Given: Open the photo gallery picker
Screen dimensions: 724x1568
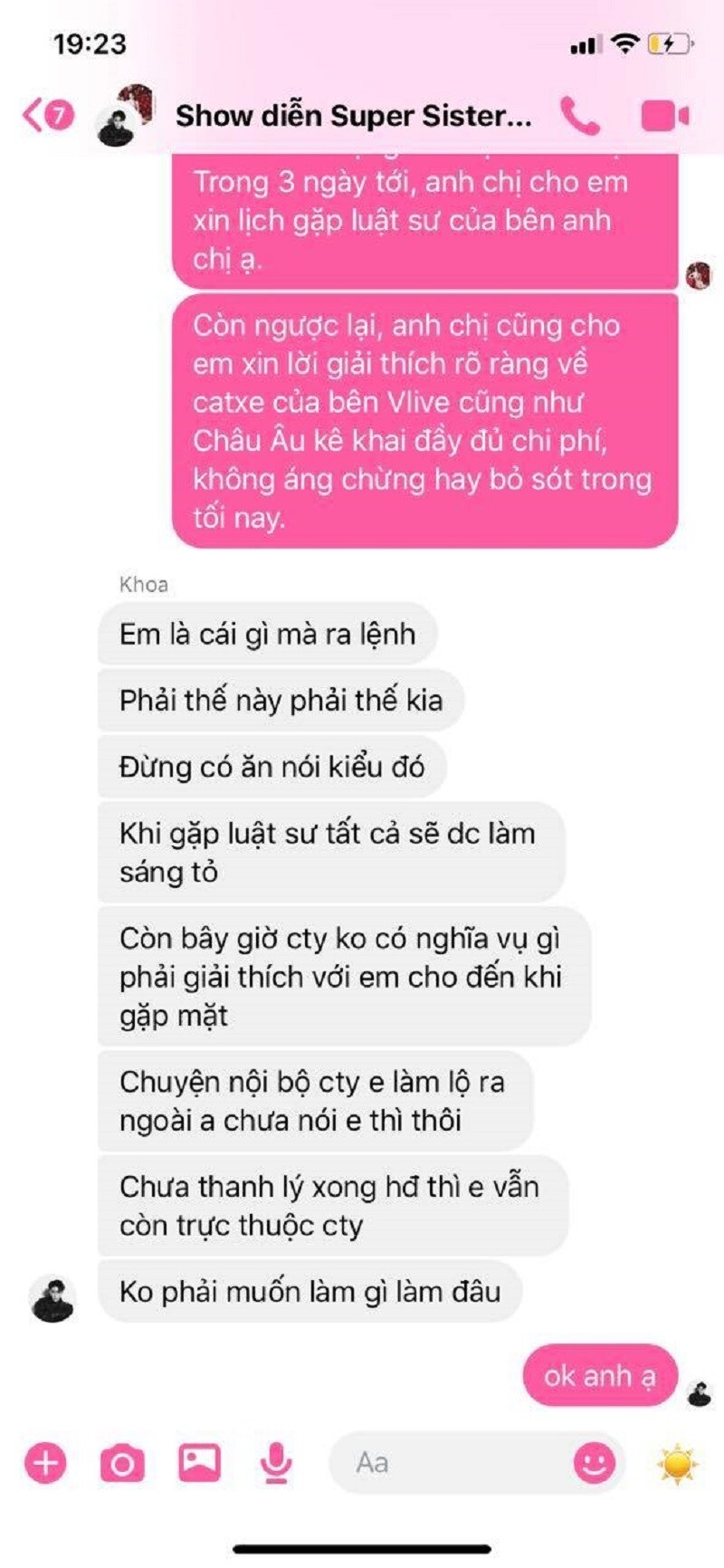Looking at the screenshot, I should point(199,1462).
